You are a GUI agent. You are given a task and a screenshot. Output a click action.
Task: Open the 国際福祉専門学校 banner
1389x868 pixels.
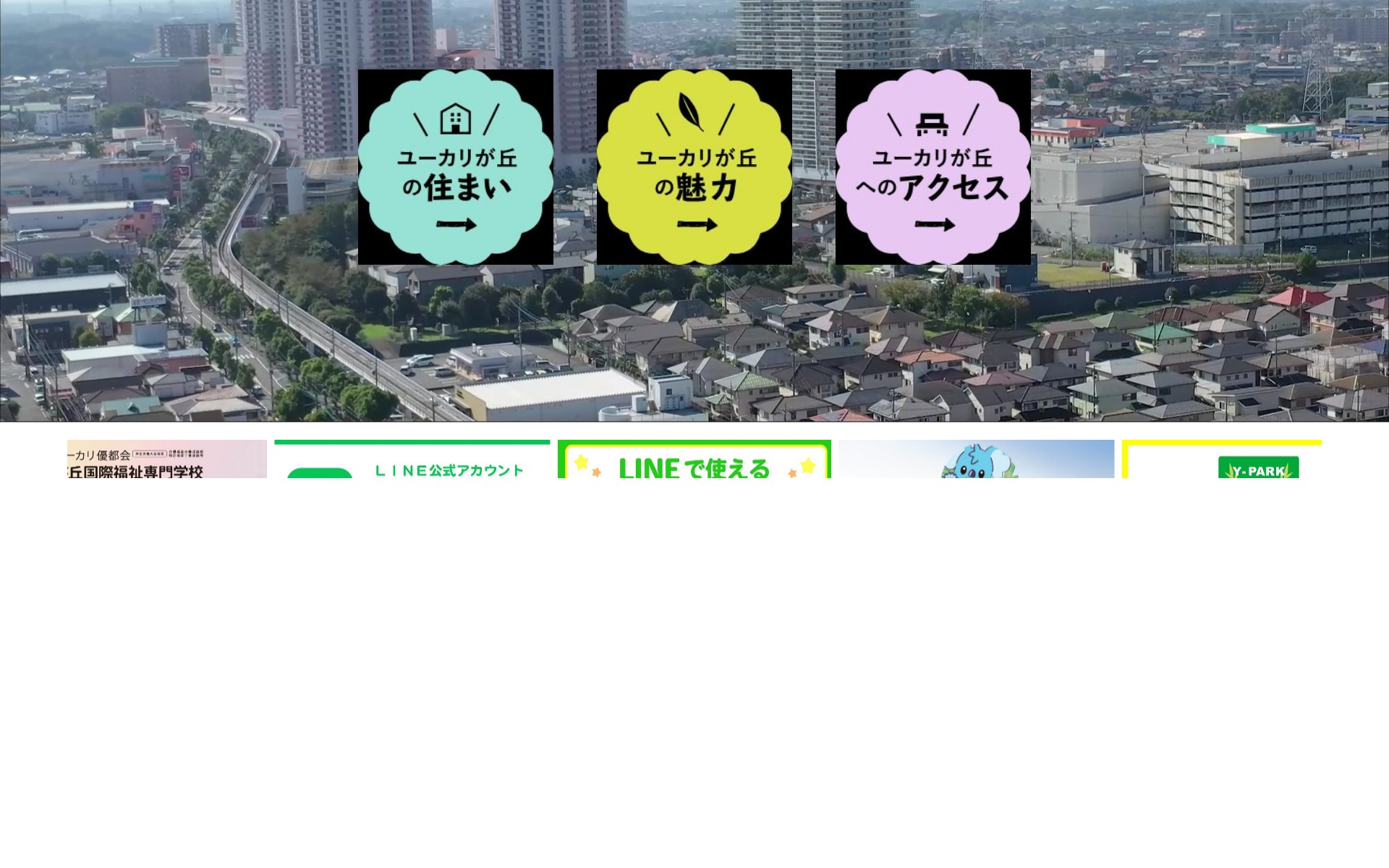click(x=167, y=460)
